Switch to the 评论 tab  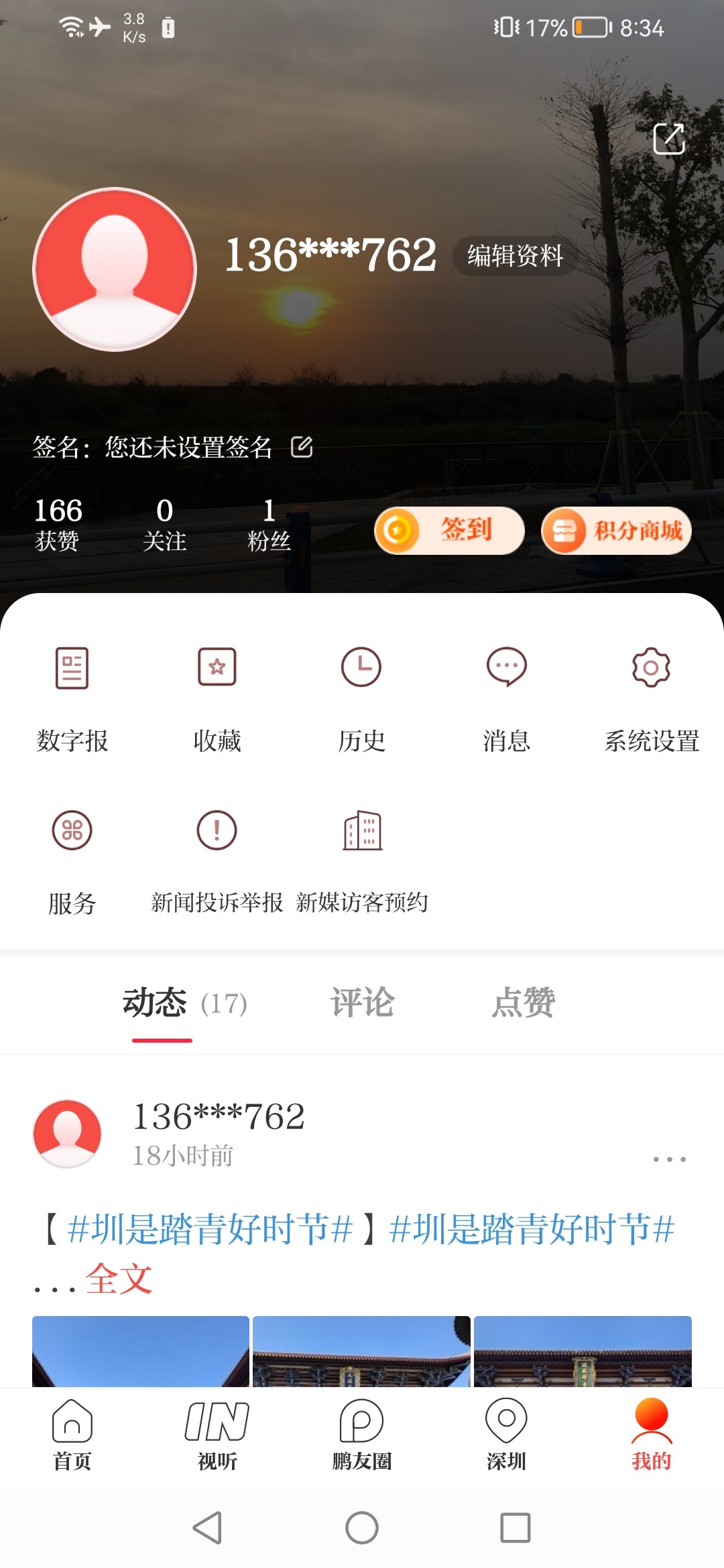[x=362, y=1003]
